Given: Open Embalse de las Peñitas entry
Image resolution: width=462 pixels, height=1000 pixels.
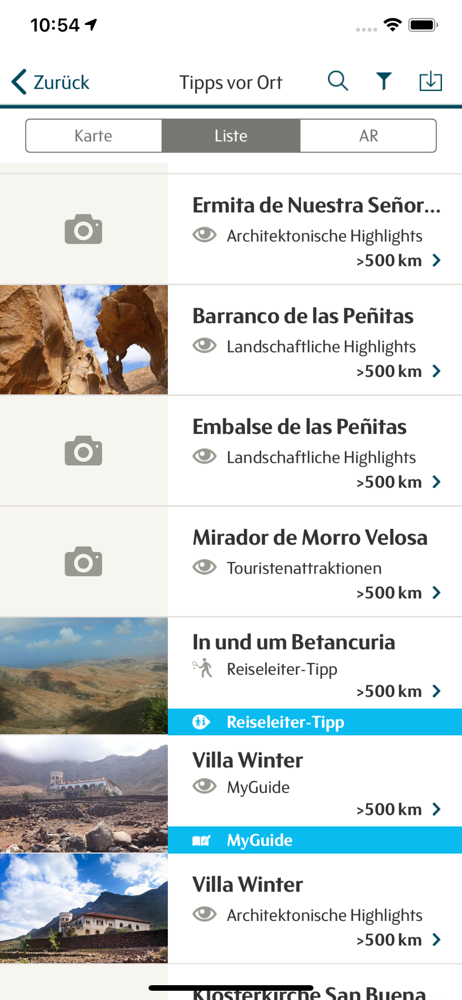Looking at the screenshot, I should pos(231,451).
